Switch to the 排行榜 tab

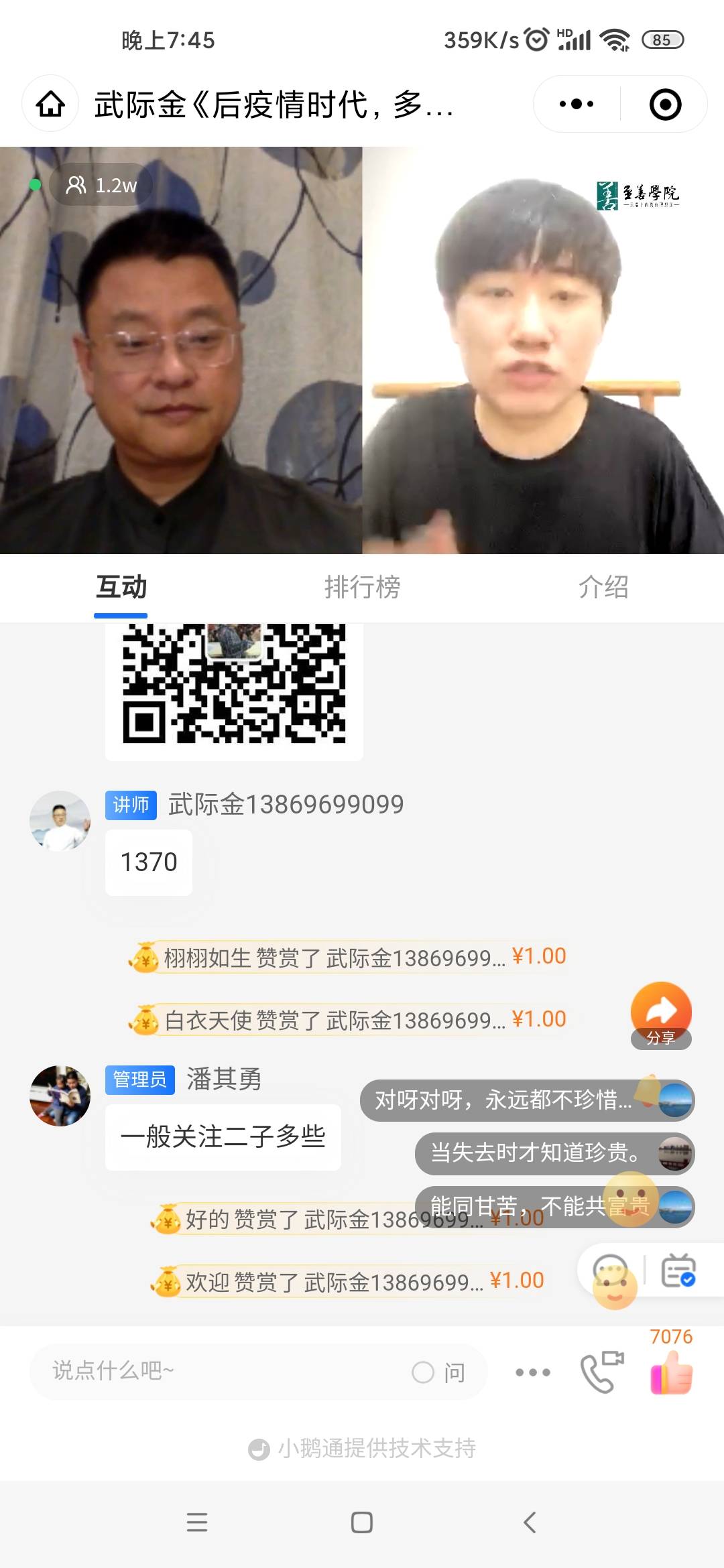362,588
